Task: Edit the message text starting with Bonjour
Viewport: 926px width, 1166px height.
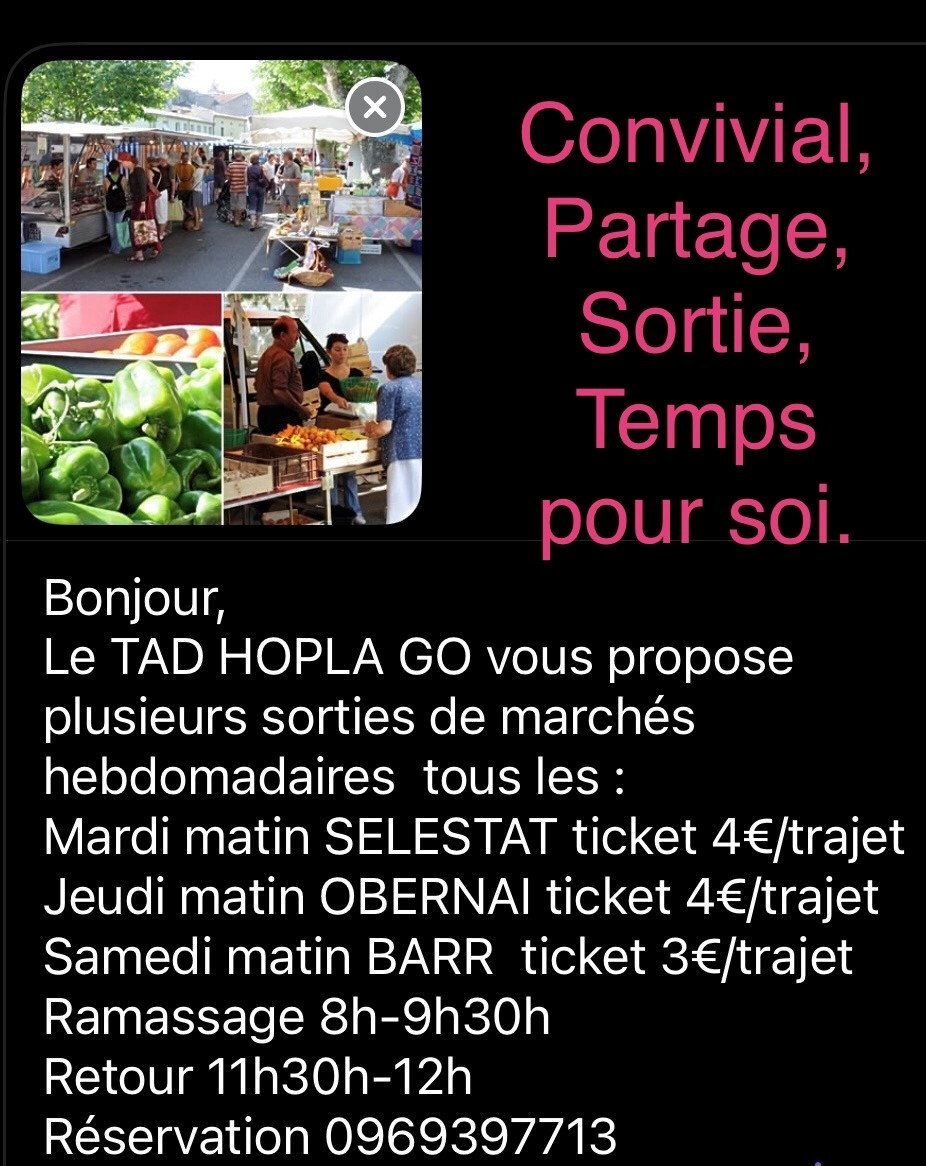Action: click(x=474, y=867)
